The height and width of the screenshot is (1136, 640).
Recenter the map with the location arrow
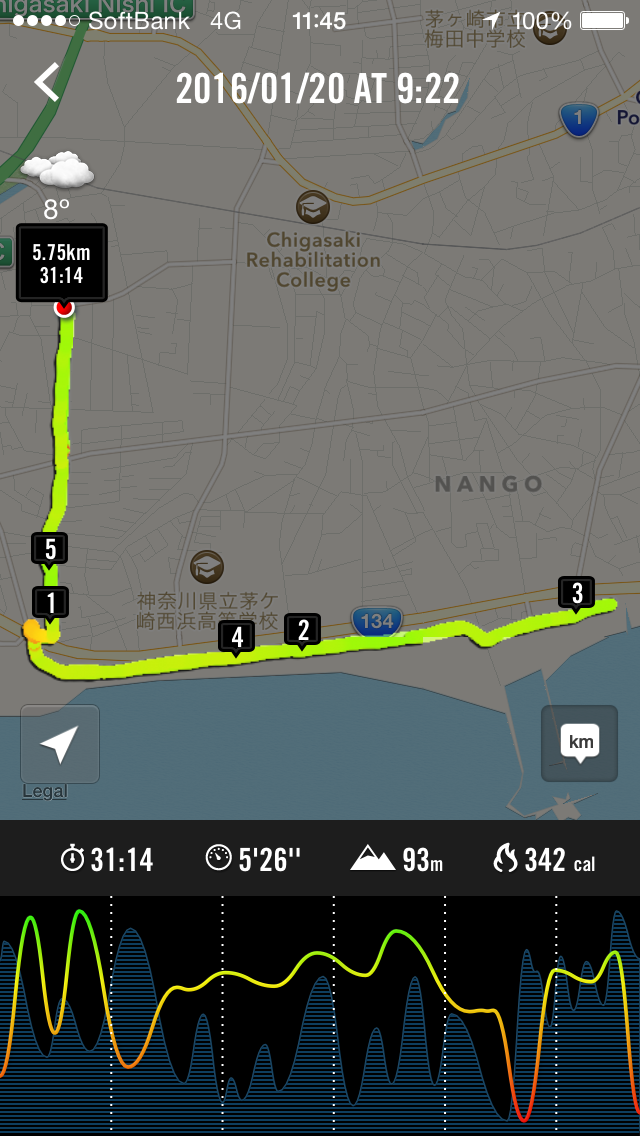click(60, 744)
